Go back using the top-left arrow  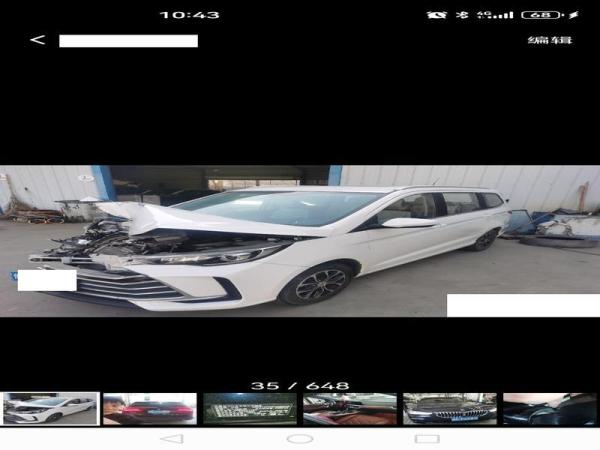(x=37, y=40)
